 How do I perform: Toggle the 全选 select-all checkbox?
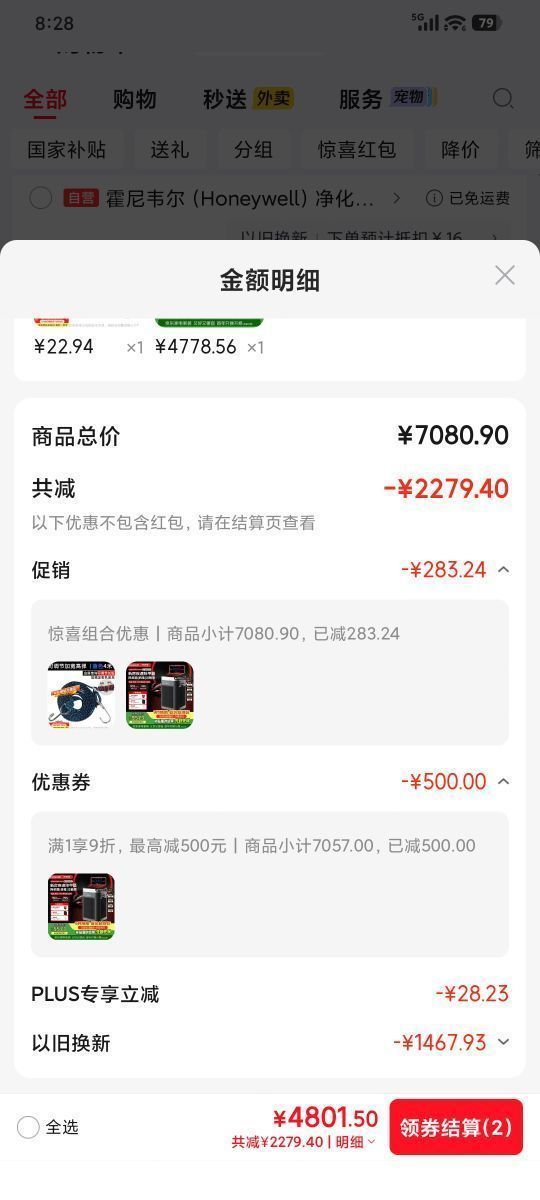pos(28,1127)
